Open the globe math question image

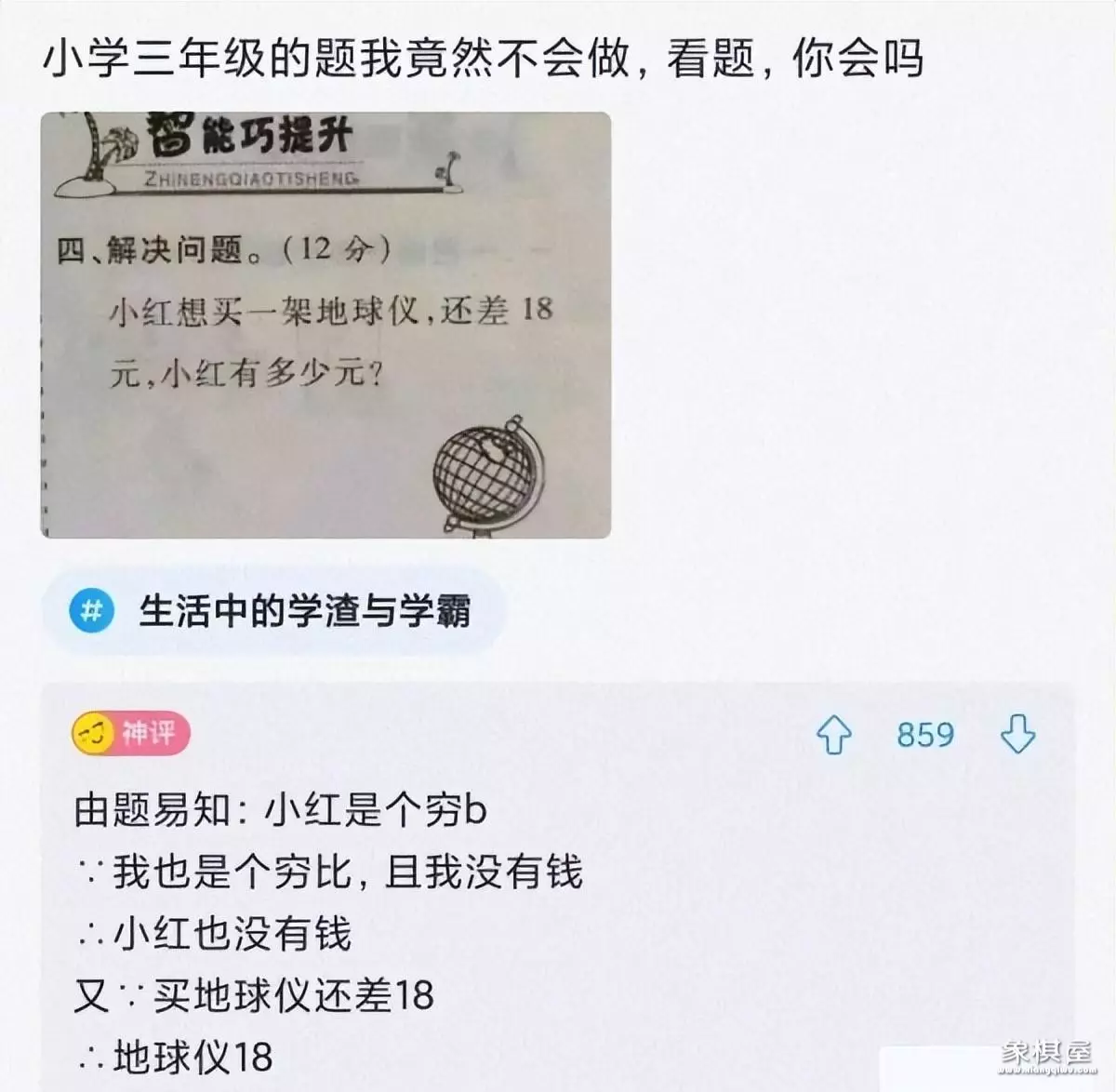click(x=325, y=326)
